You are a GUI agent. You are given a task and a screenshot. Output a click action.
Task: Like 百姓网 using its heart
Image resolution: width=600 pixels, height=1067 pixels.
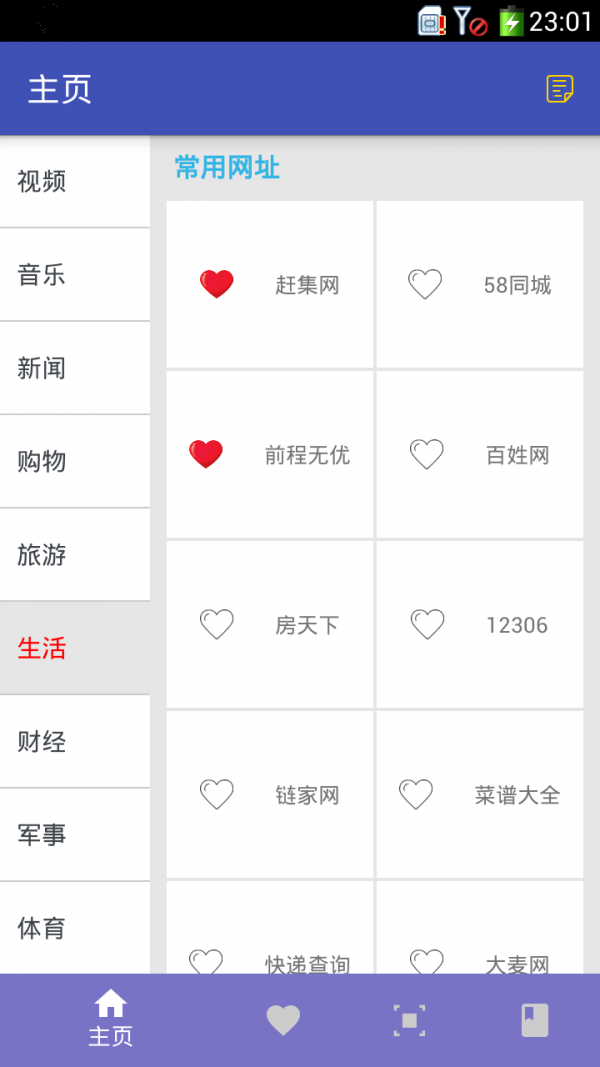(427, 455)
